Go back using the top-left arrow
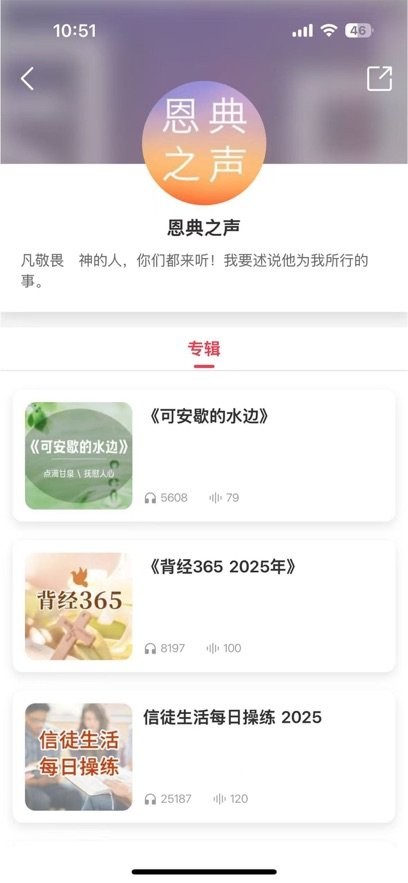This screenshot has height=883, width=408. pyautogui.click(x=27, y=79)
